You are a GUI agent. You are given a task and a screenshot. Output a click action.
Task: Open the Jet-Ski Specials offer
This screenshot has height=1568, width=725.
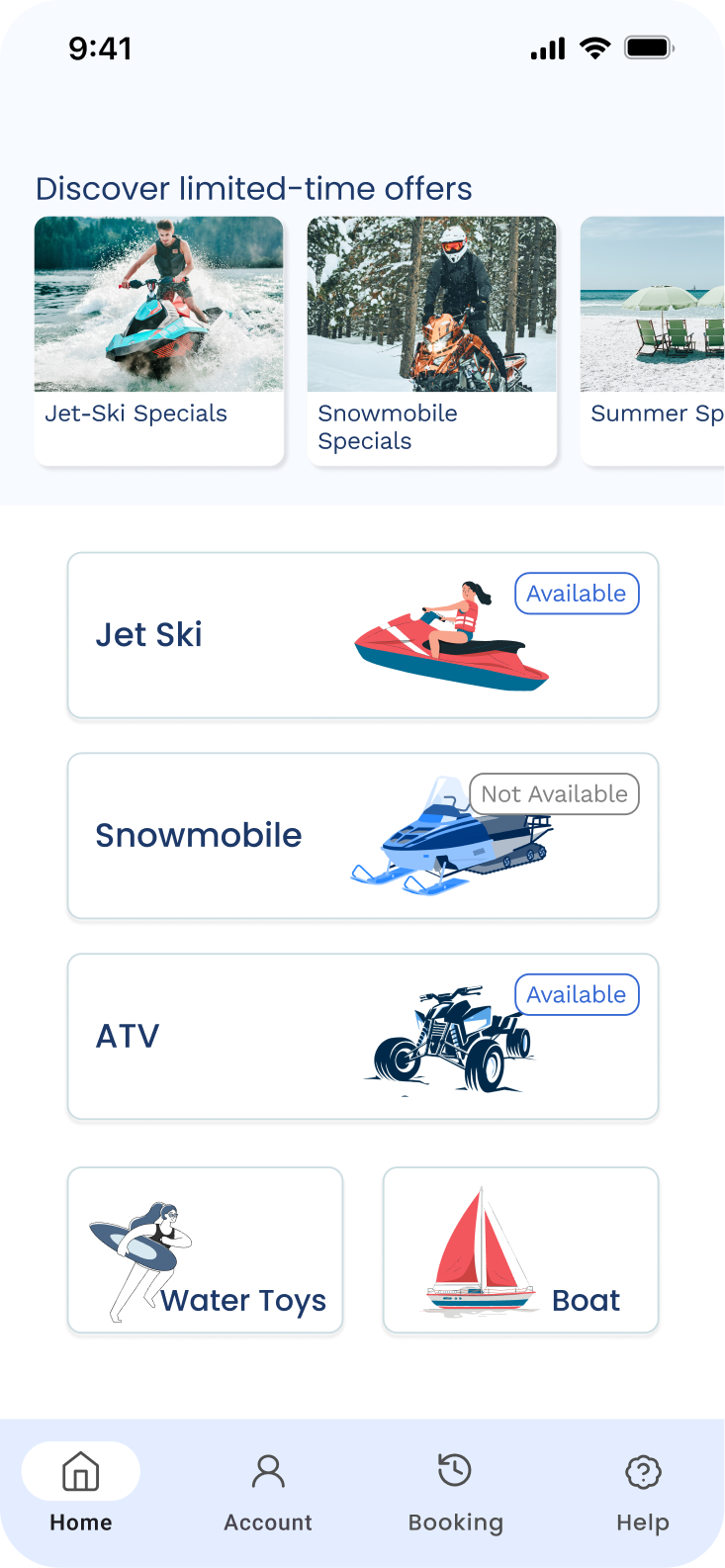[x=158, y=340]
